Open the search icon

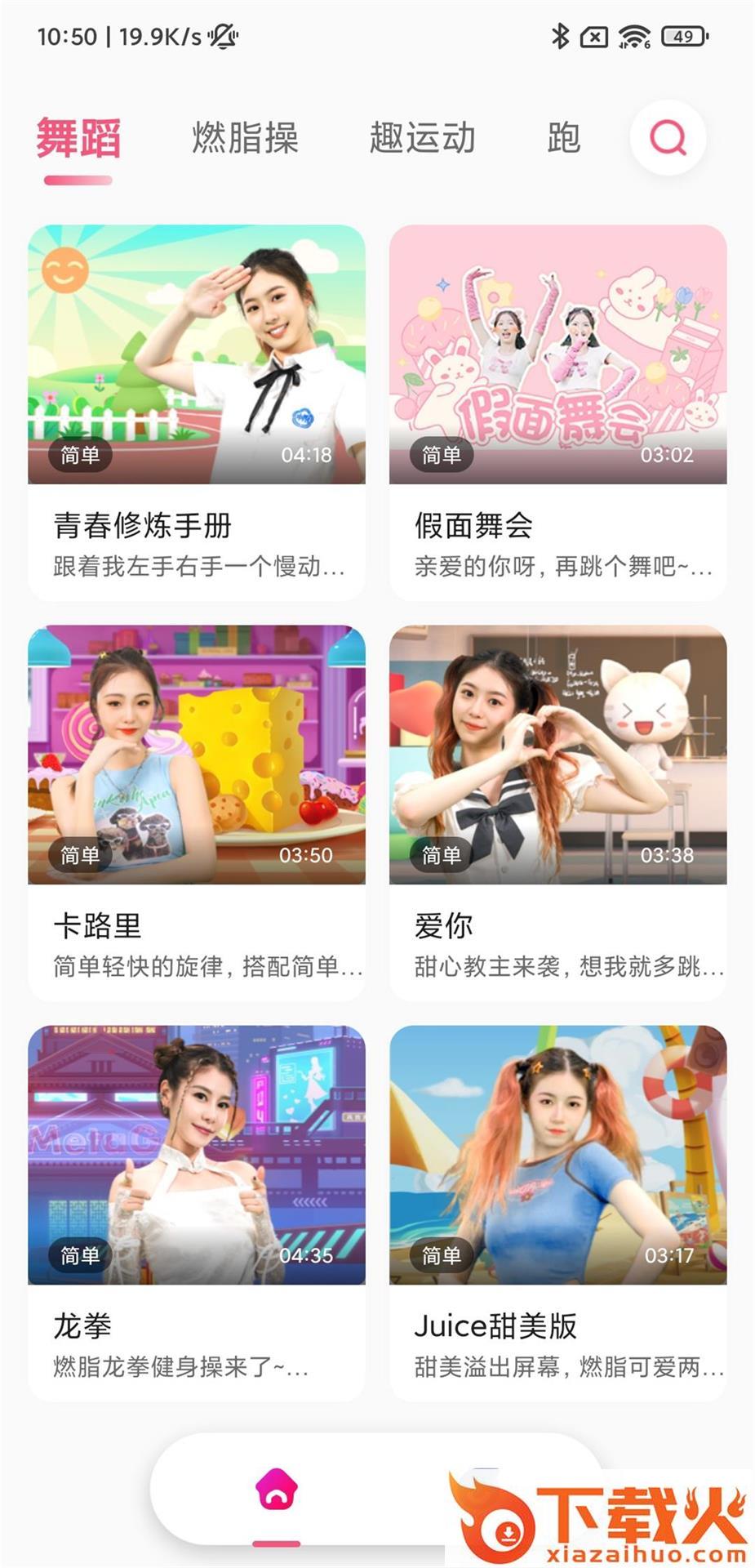tap(668, 137)
